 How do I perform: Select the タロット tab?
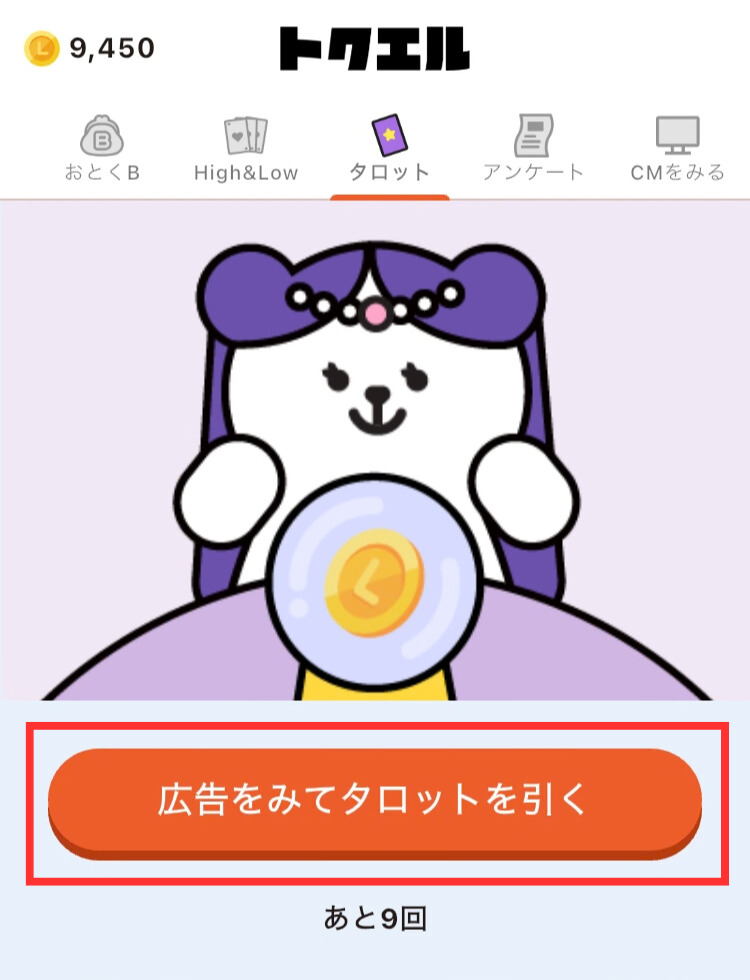click(x=389, y=150)
